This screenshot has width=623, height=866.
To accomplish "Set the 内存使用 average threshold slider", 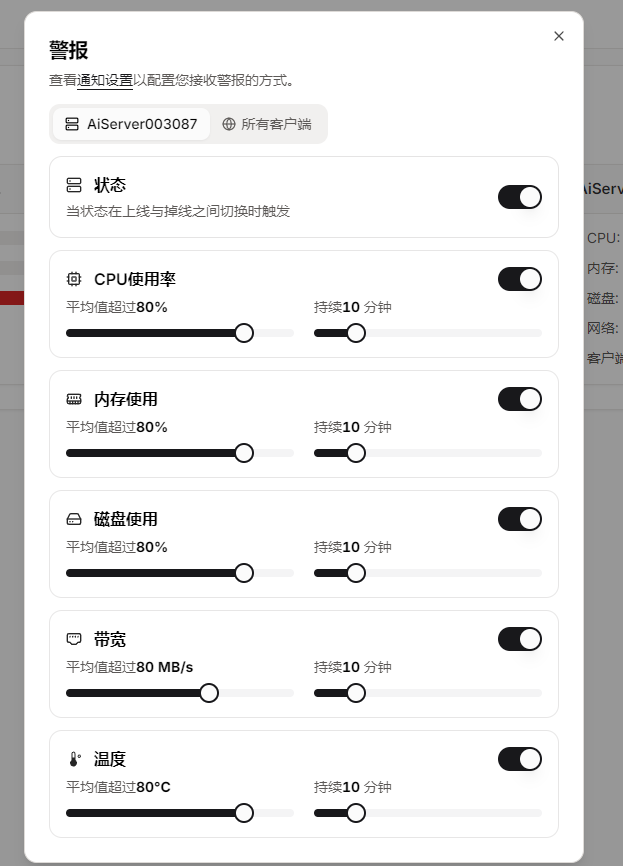I will [x=244, y=453].
